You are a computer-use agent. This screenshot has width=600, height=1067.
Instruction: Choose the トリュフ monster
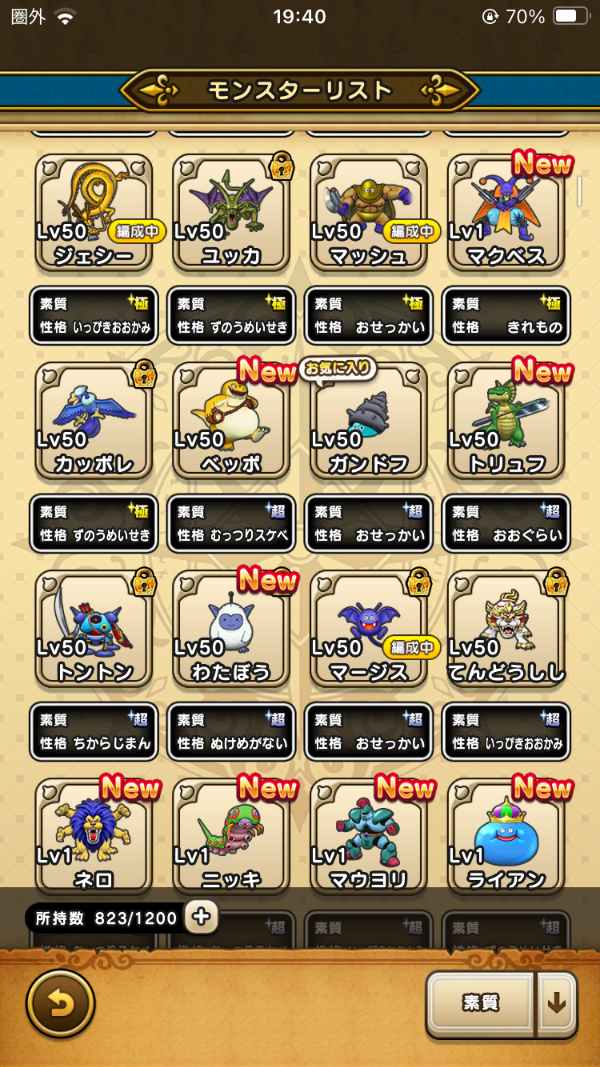(506, 422)
